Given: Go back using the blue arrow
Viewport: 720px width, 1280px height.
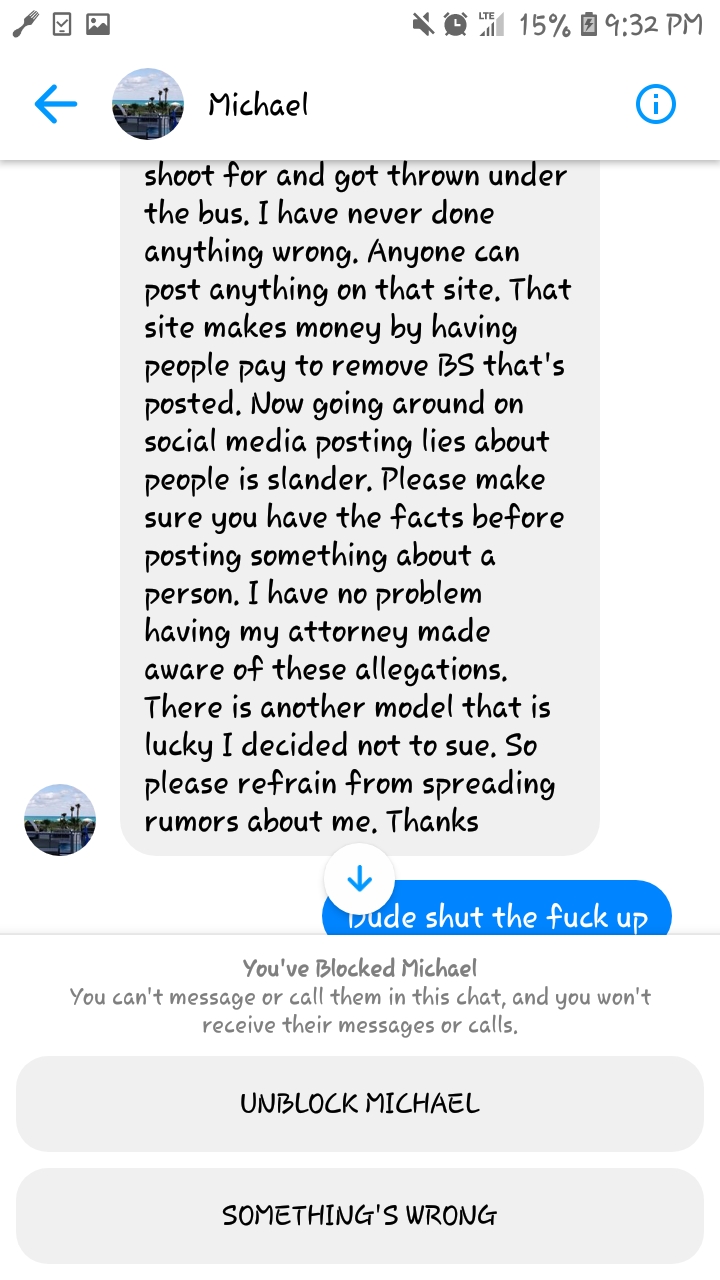Looking at the screenshot, I should [x=56, y=104].
